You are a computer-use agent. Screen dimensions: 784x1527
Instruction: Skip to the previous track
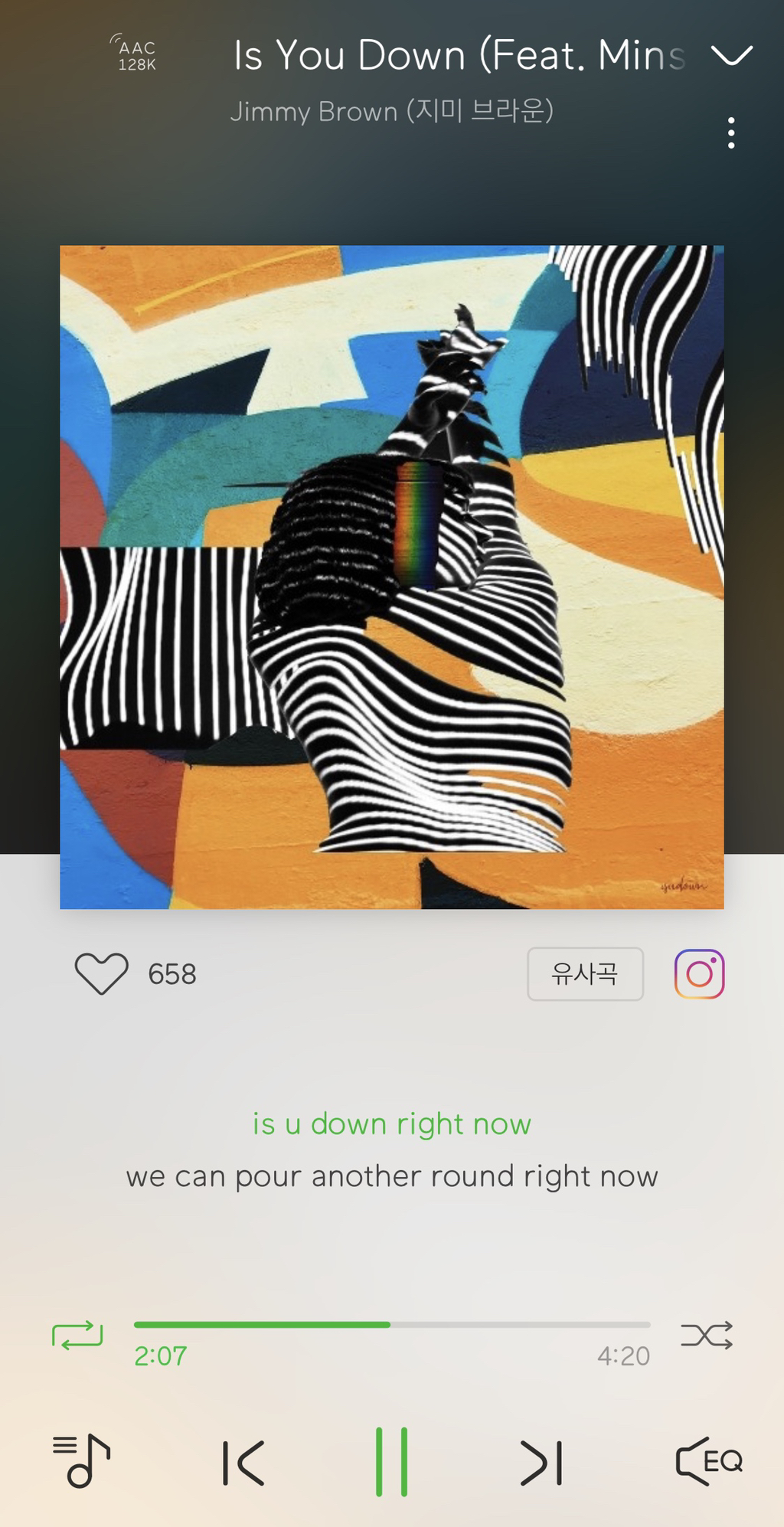pos(243,1463)
